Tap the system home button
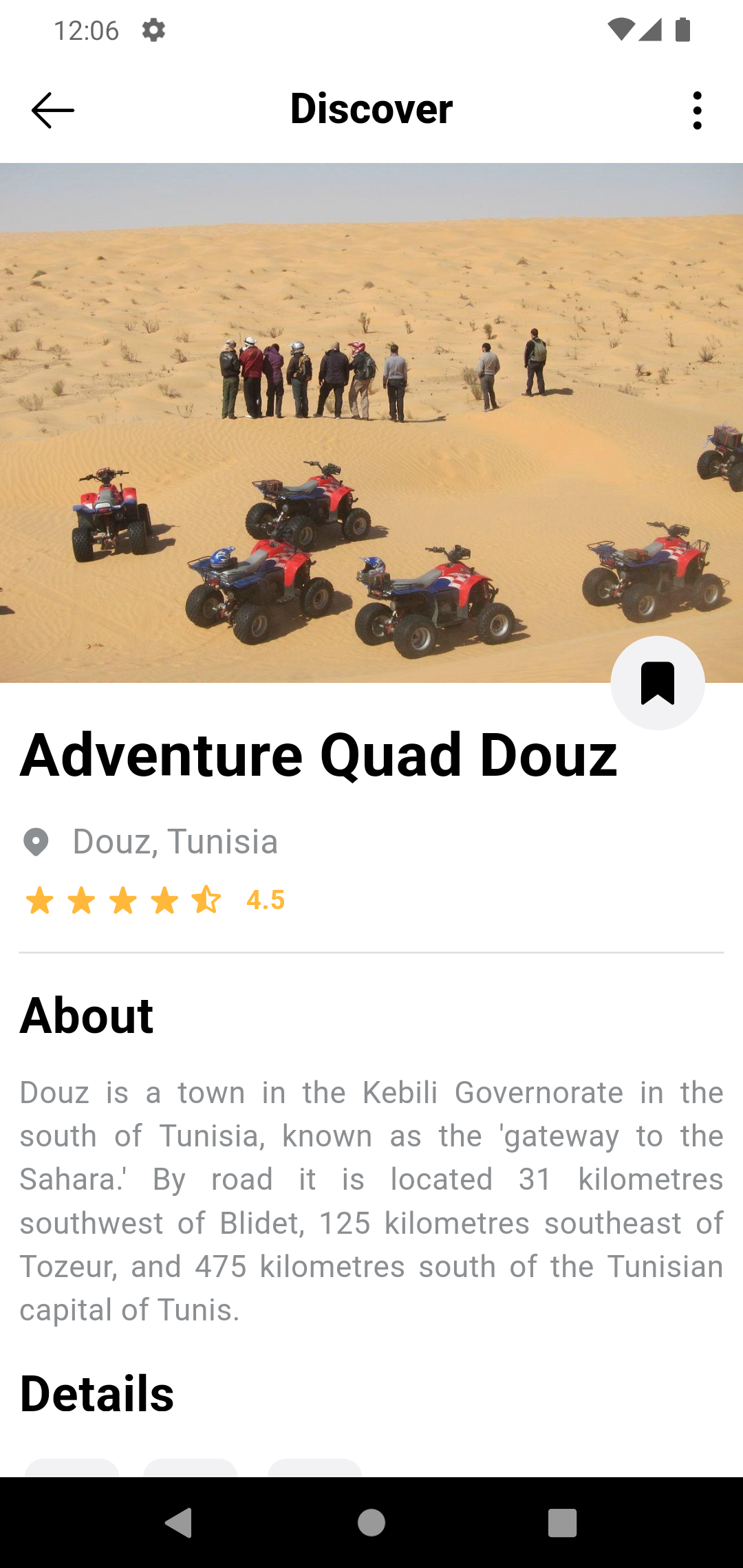The image size is (743, 1568). pyautogui.click(x=371, y=1523)
